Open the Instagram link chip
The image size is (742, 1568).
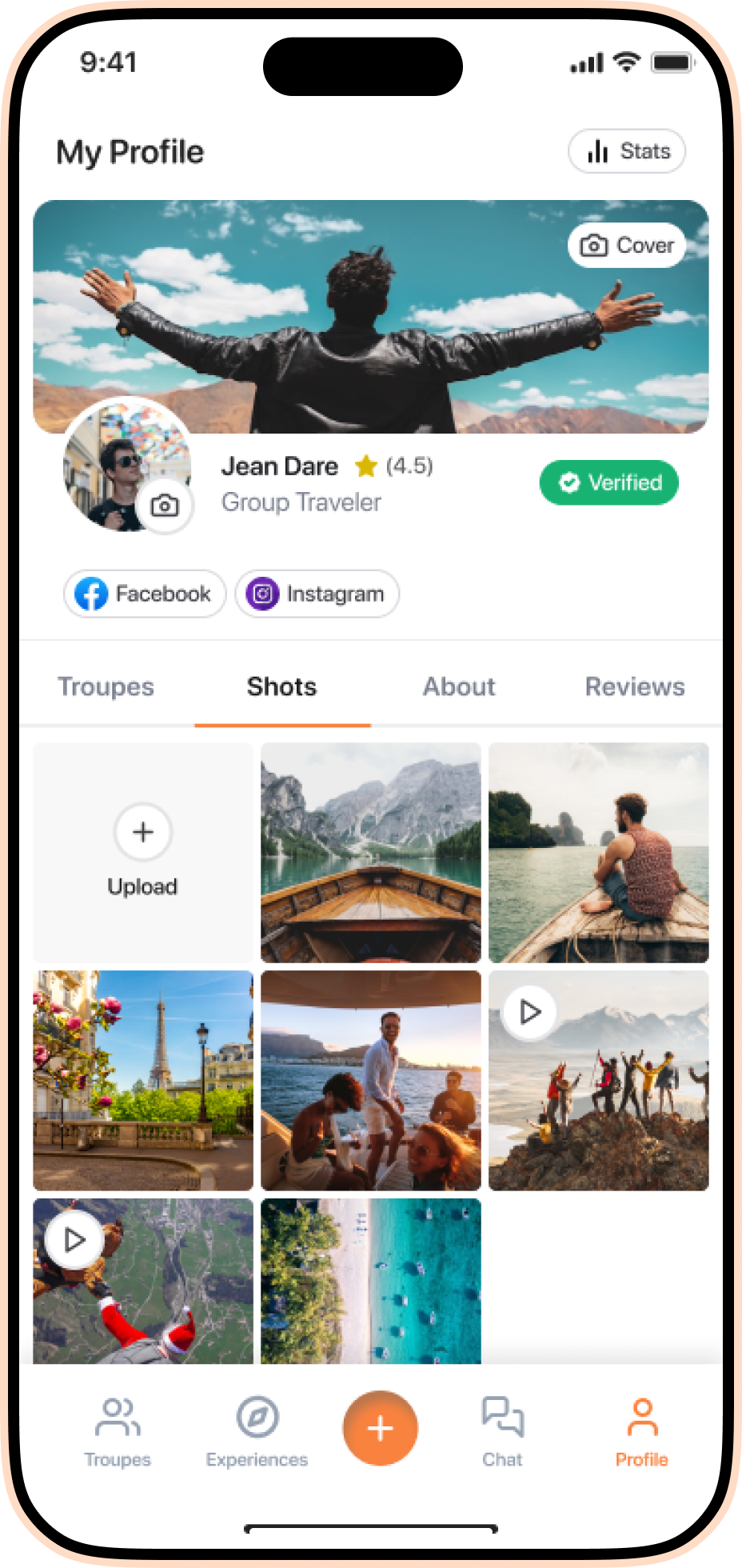point(317,594)
